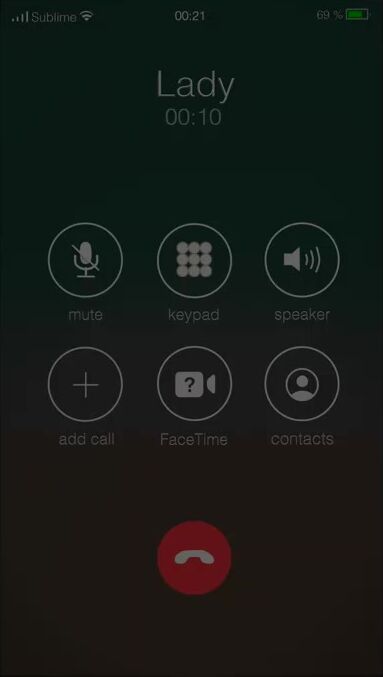End the call with Lady
The width and height of the screenshot is (383, 677).
point(194,557)
